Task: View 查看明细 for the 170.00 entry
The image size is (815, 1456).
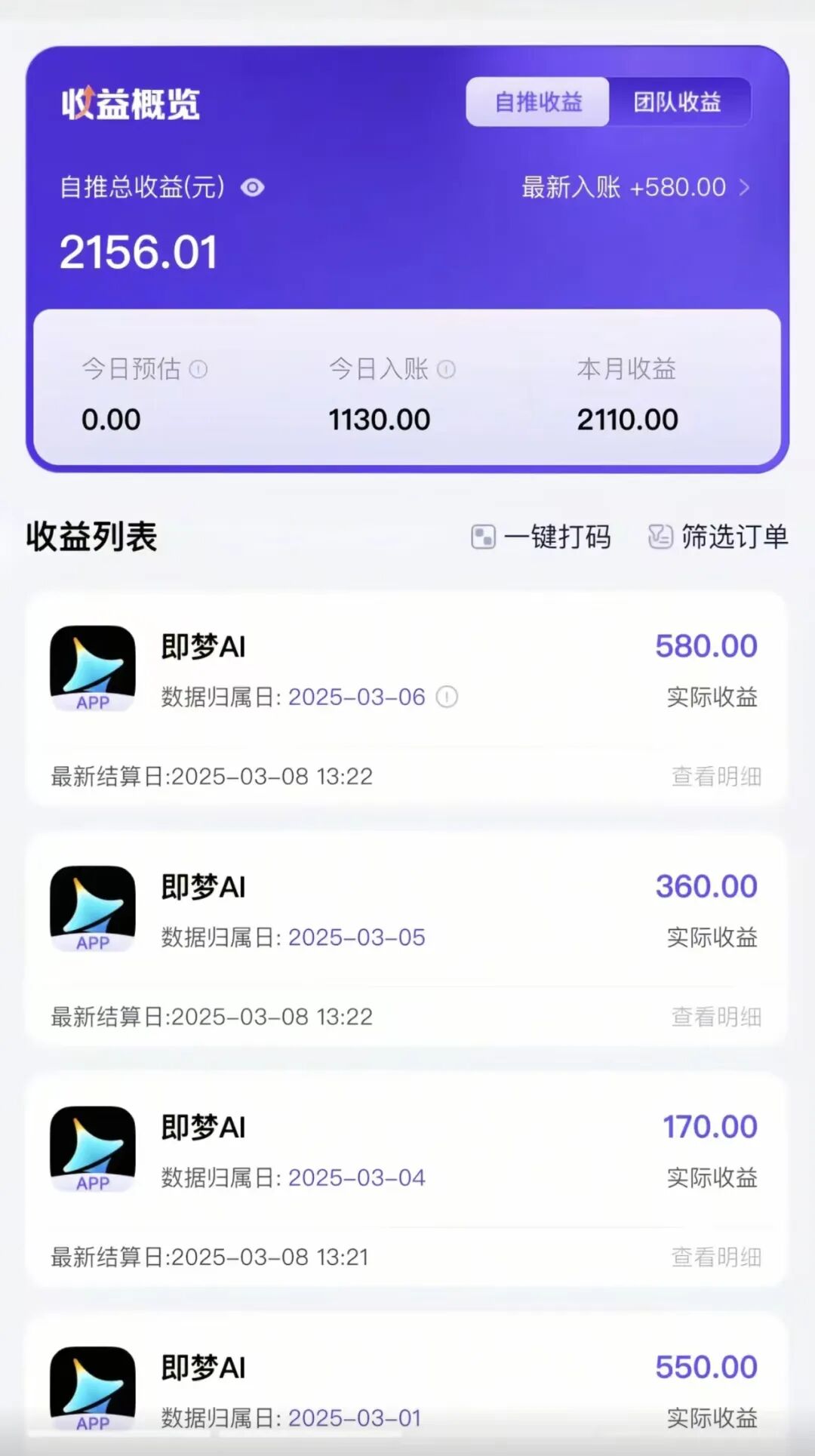Action: pyautogui.click(x=716, y=1257)
